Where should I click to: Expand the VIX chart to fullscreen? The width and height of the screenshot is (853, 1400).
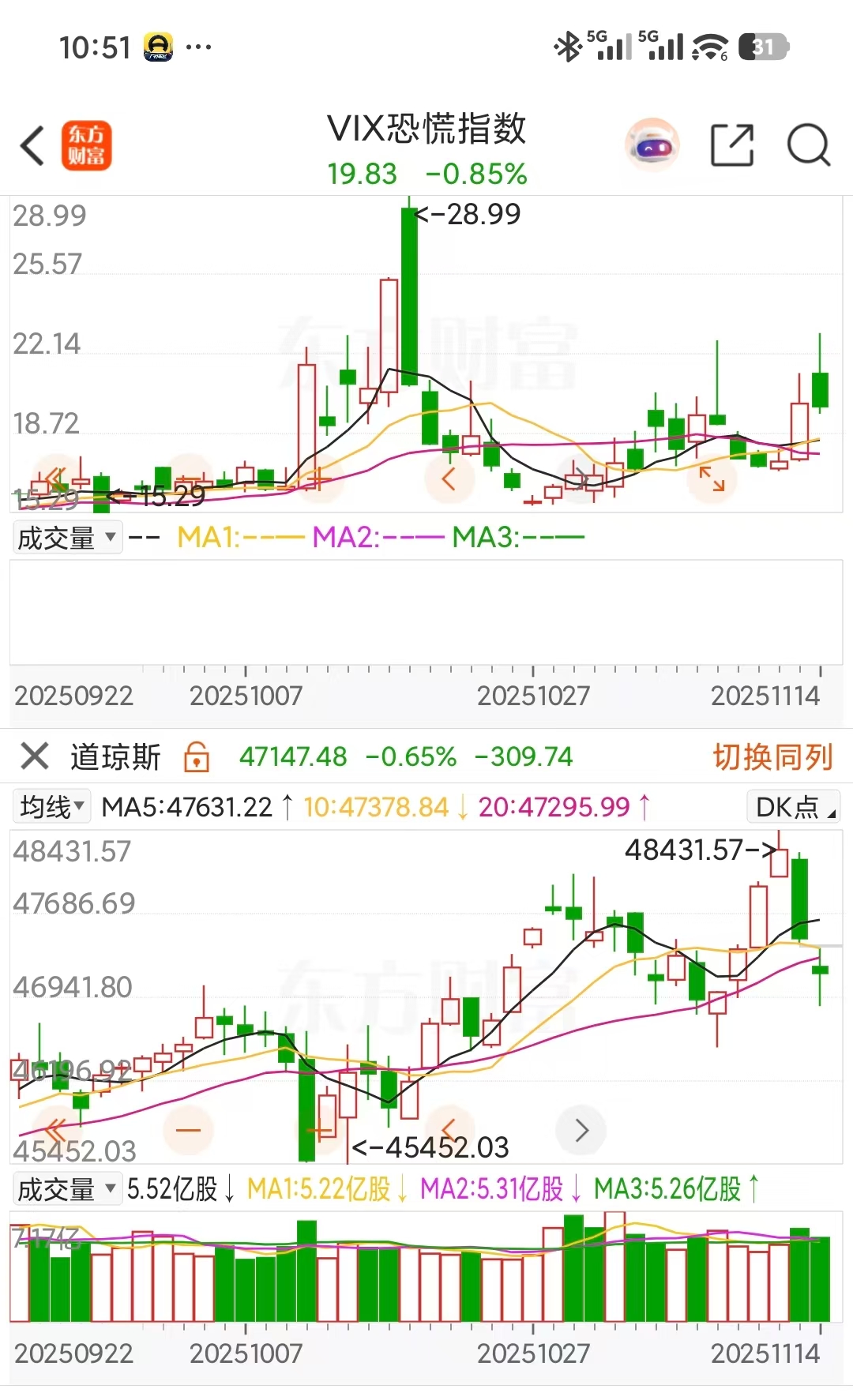(x=712, y=479)
